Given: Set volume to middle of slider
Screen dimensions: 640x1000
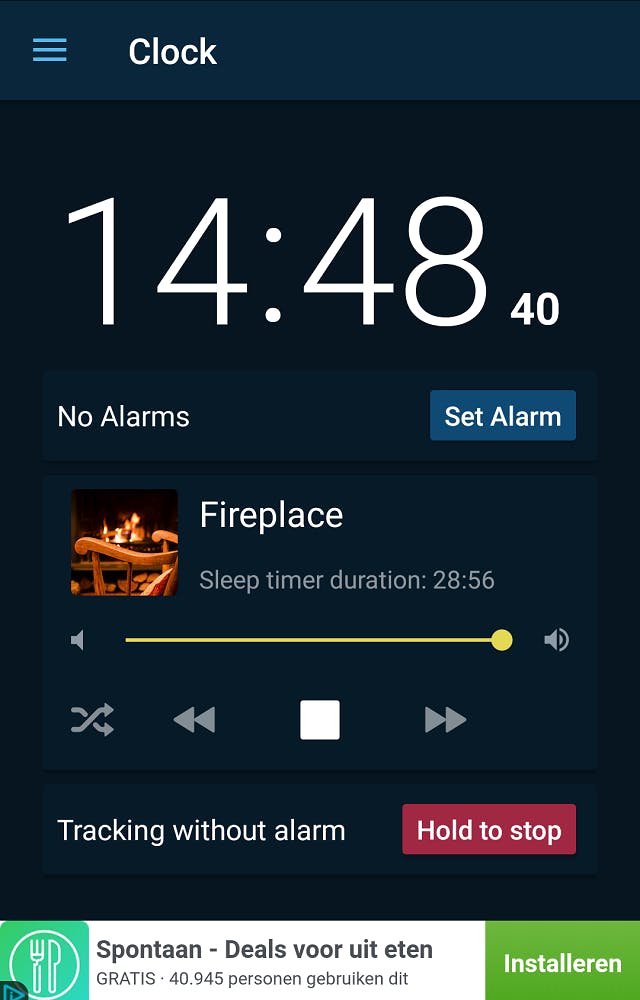Looking at the screenshot, I should (314, 640).
